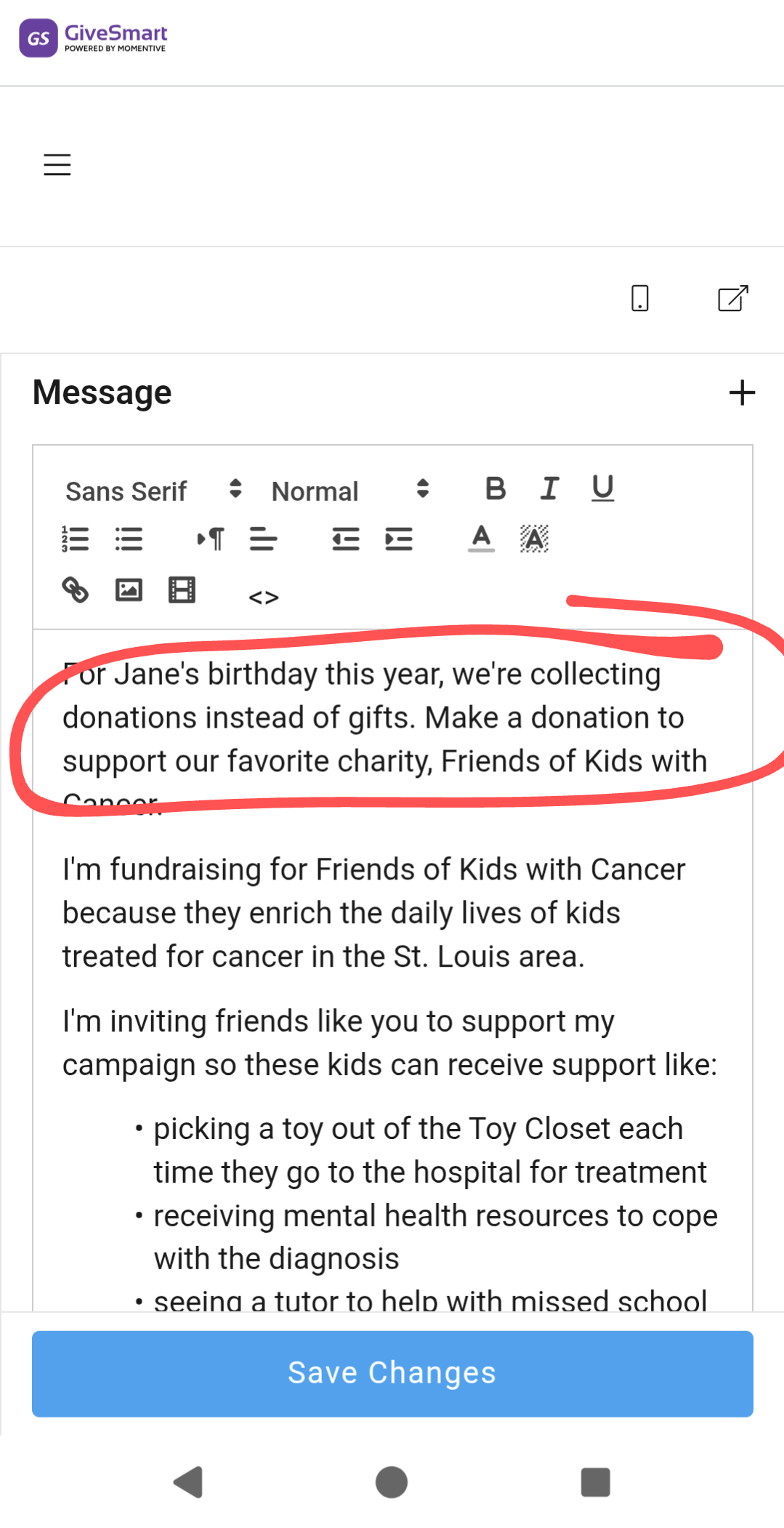Screen dimensions: 784x1528
Task: Go back using system navigation
Action: 188,1482
